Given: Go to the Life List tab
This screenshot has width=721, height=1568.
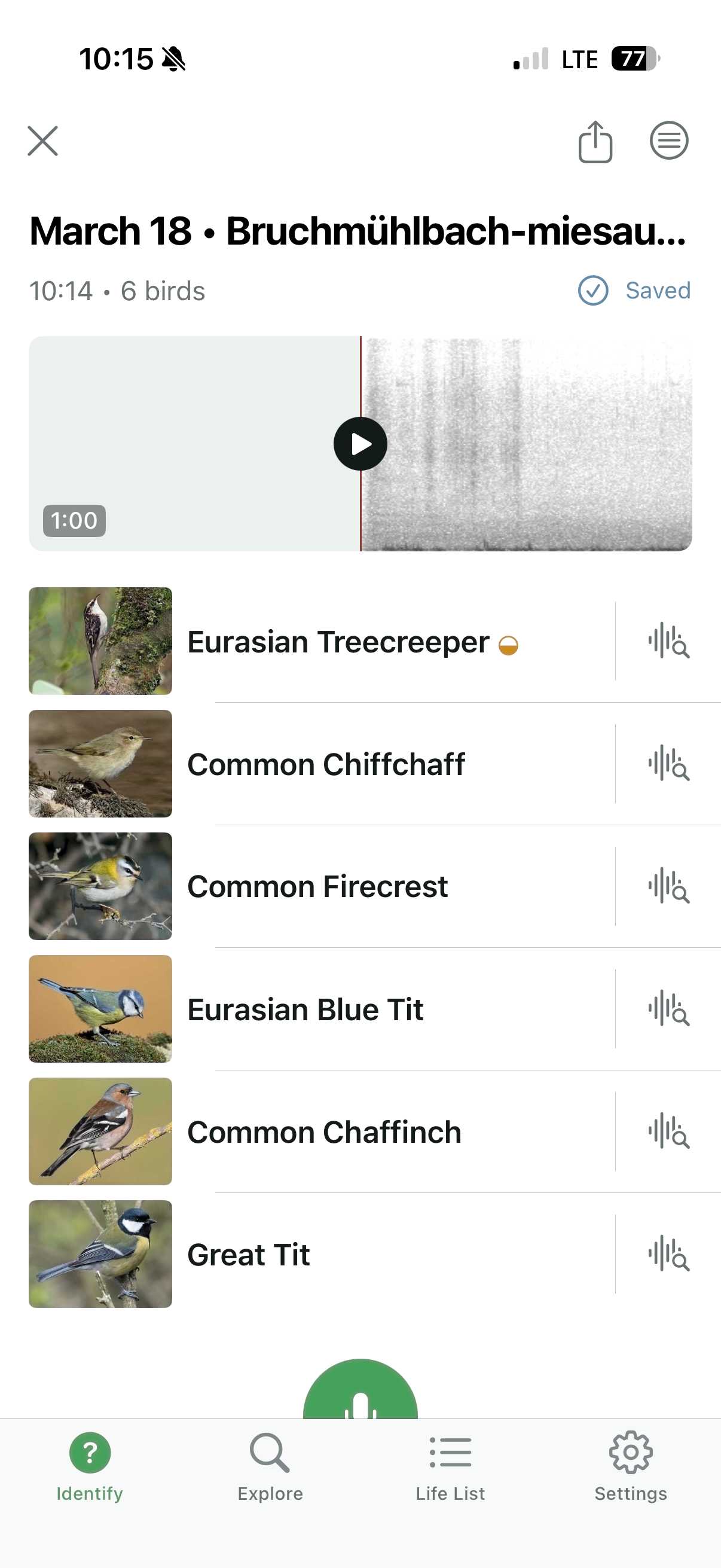Looking at the screenshot, I should click(450, 1467).
